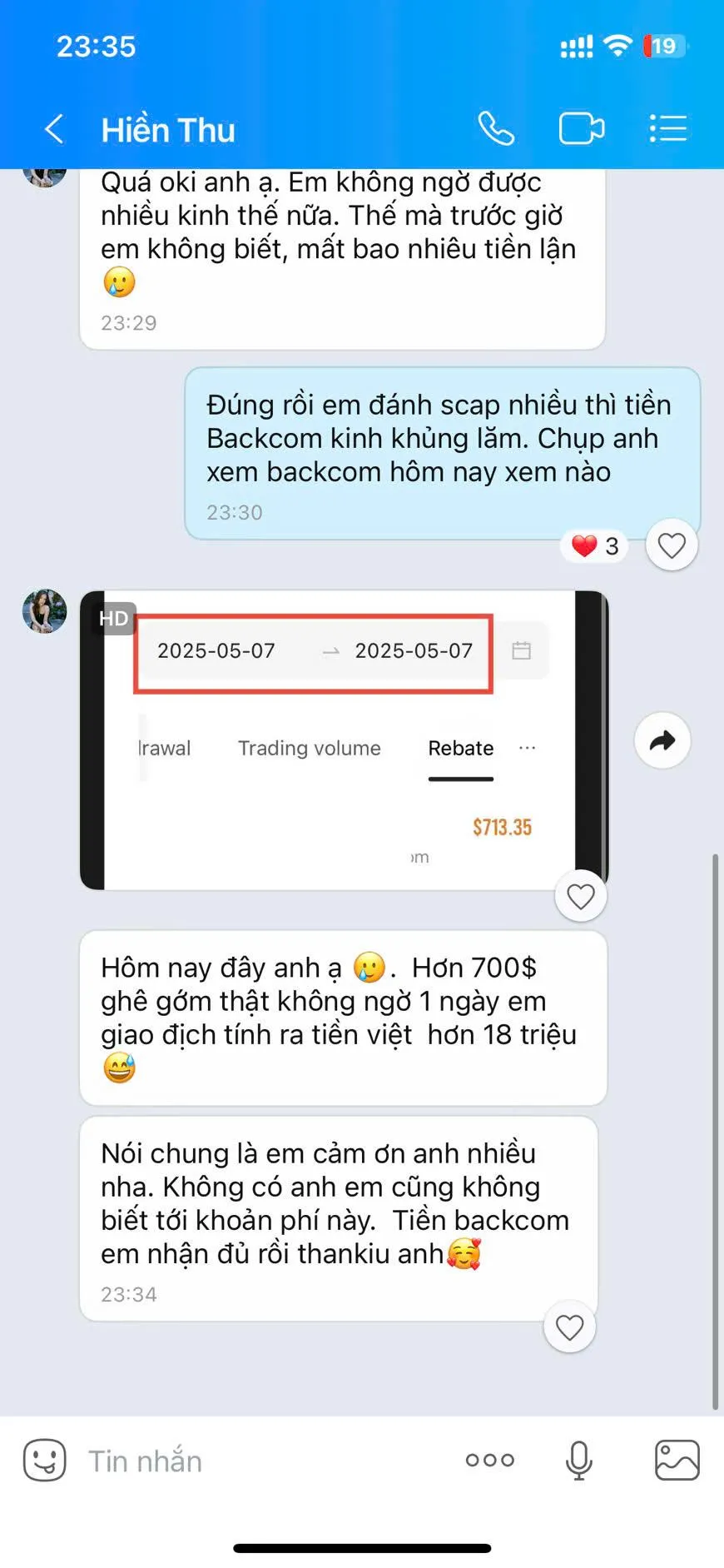Screen dimensions: 724x1568
Task: Like the rebate screenshot image
Action: (580, 897)
